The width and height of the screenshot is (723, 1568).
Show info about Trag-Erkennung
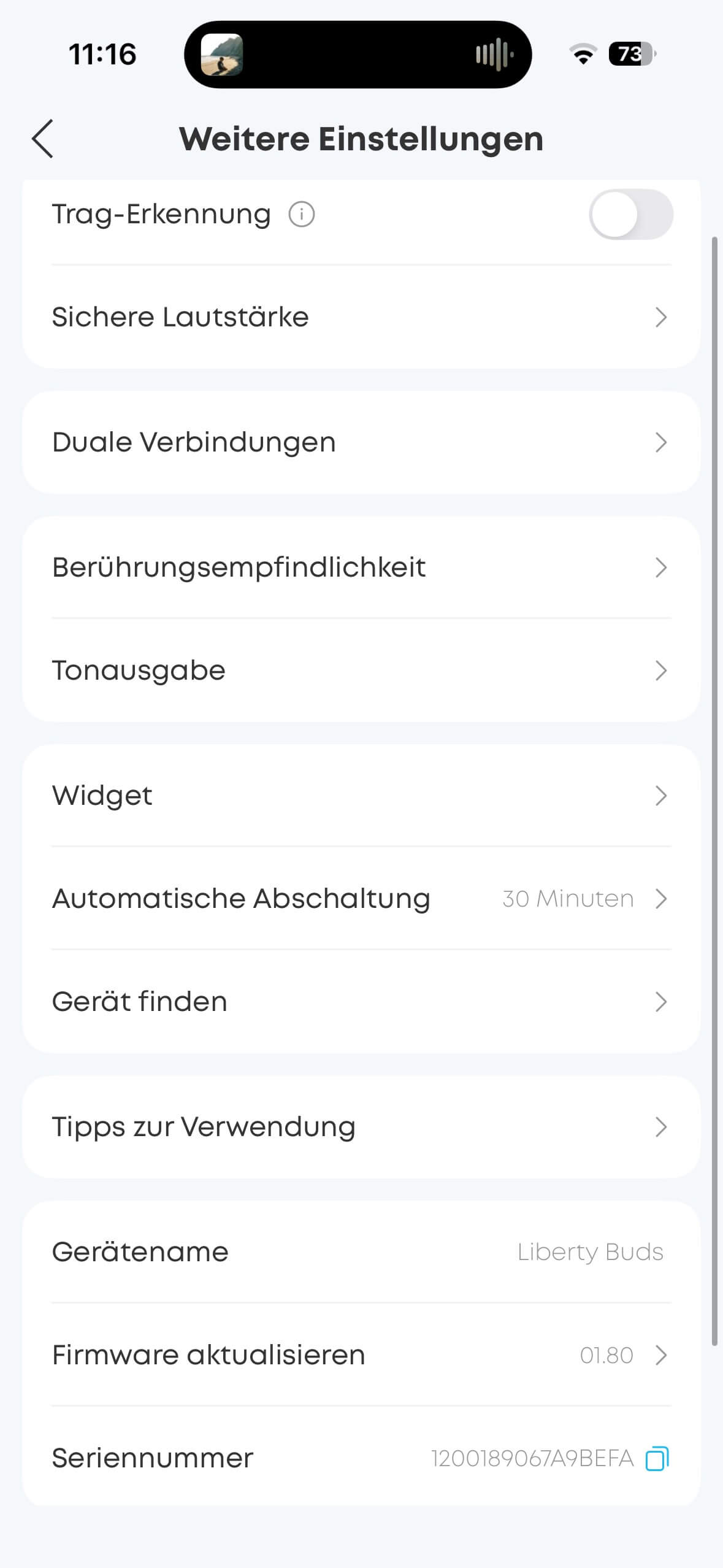[302, 215]
